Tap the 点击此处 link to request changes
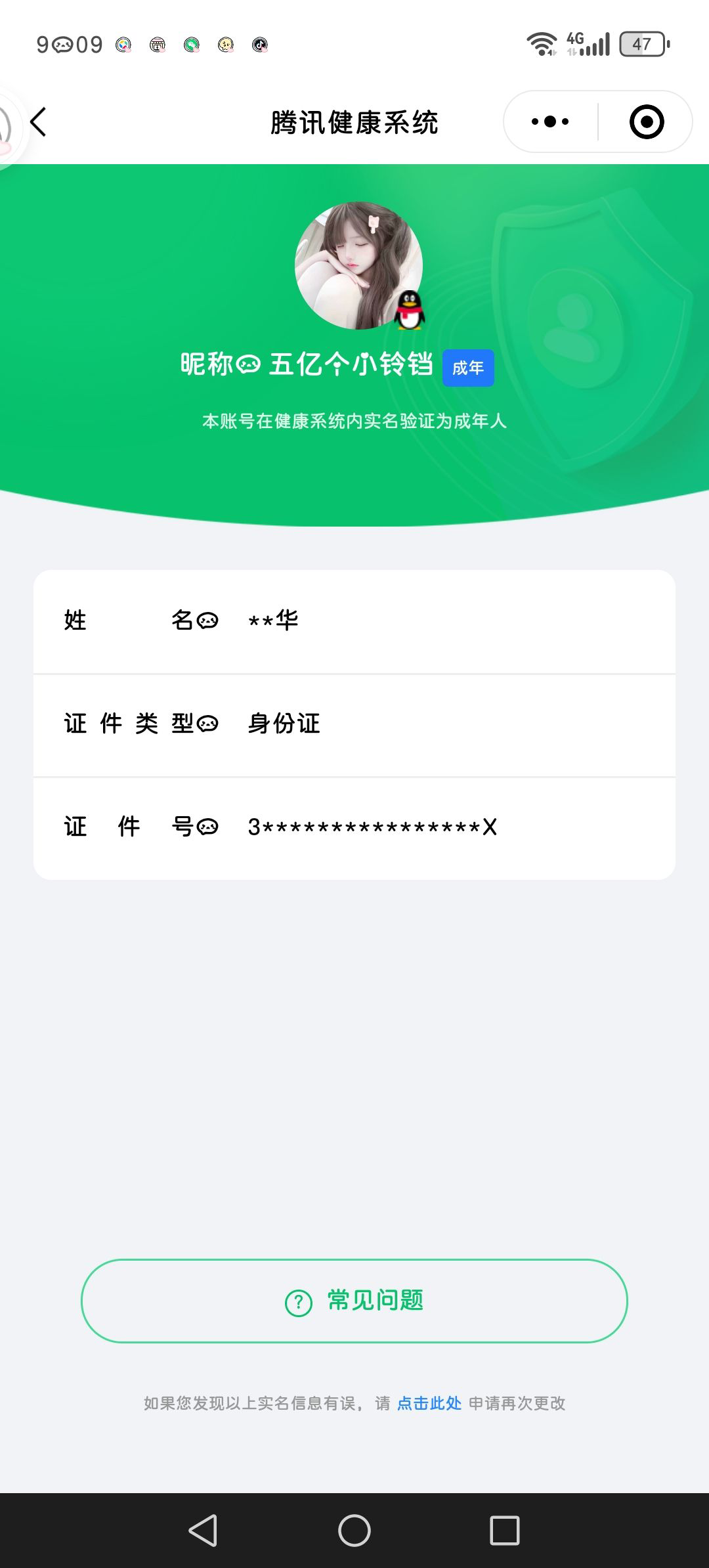This screenshot has width=709, height=1568. pos(429,1403)
